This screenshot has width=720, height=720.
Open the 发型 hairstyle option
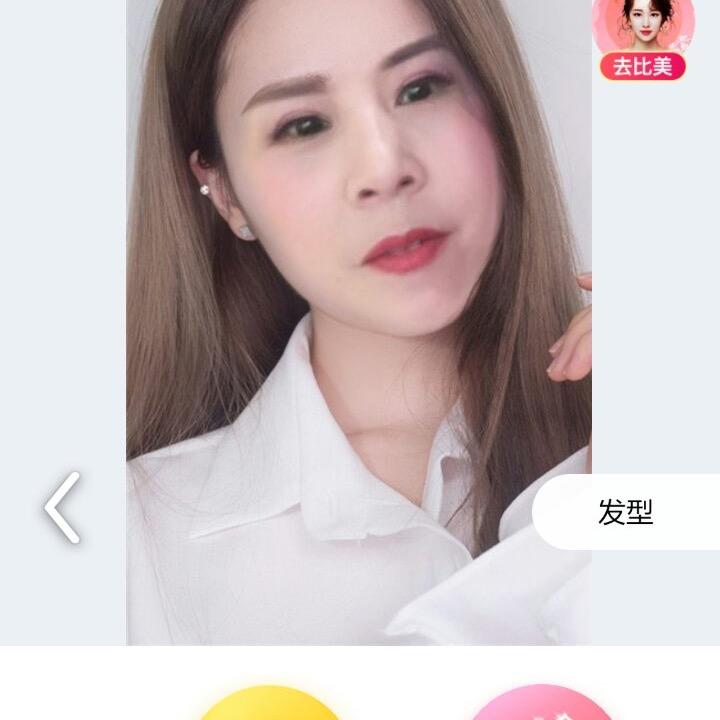[626, 512]
